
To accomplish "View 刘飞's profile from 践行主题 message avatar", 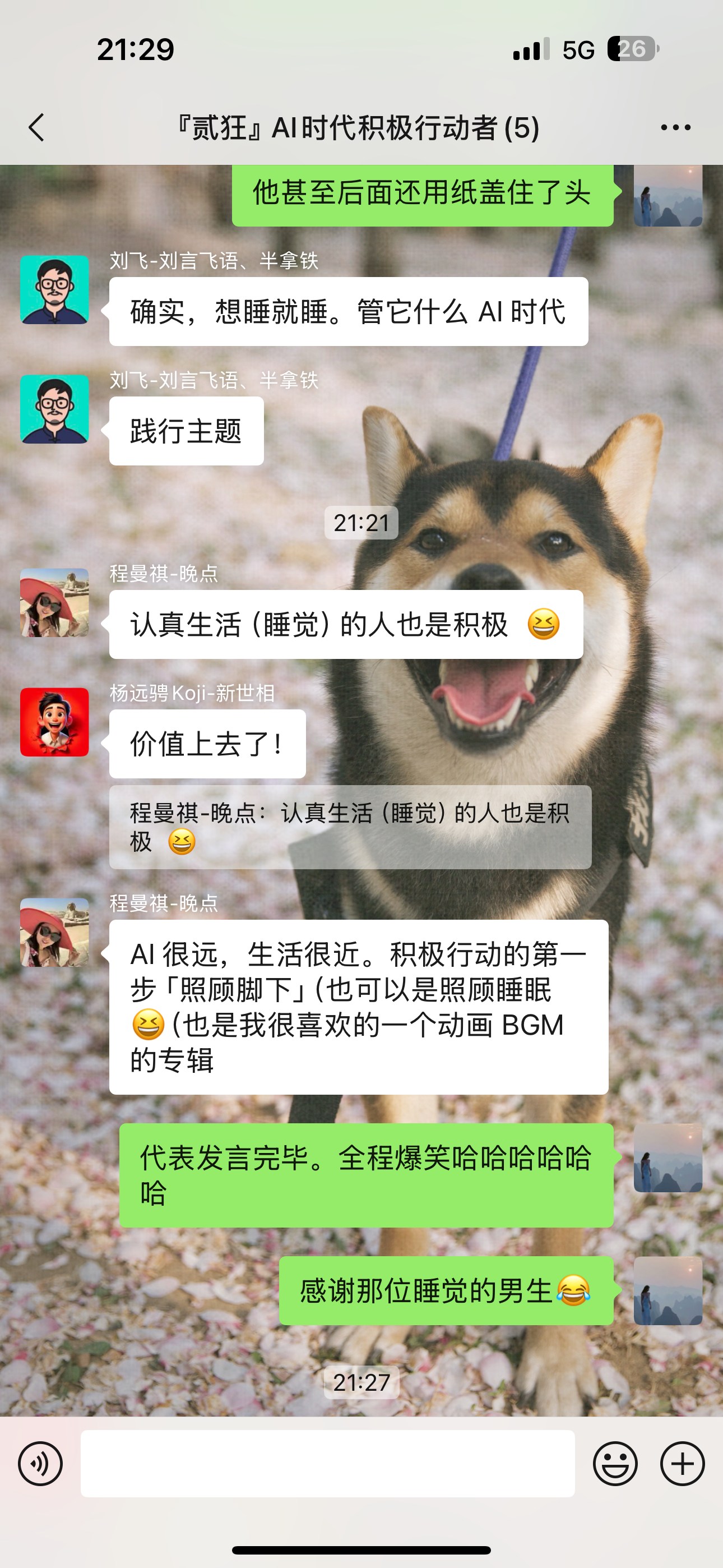I will (55, 409).
